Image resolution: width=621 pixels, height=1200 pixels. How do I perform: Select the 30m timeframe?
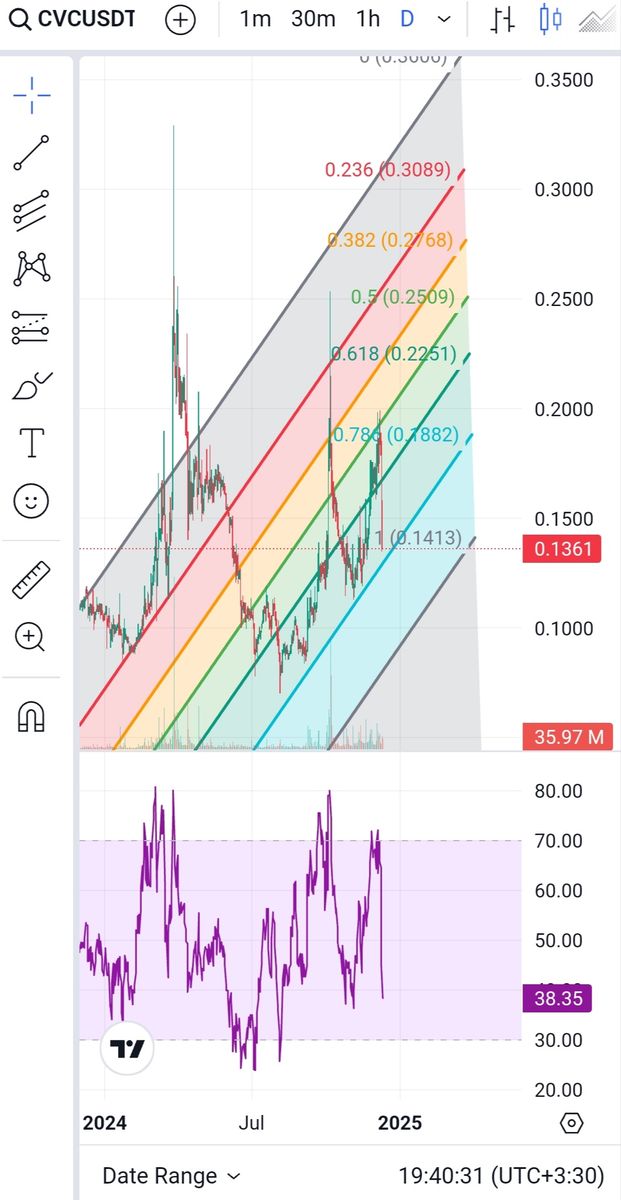pos(313,19)
